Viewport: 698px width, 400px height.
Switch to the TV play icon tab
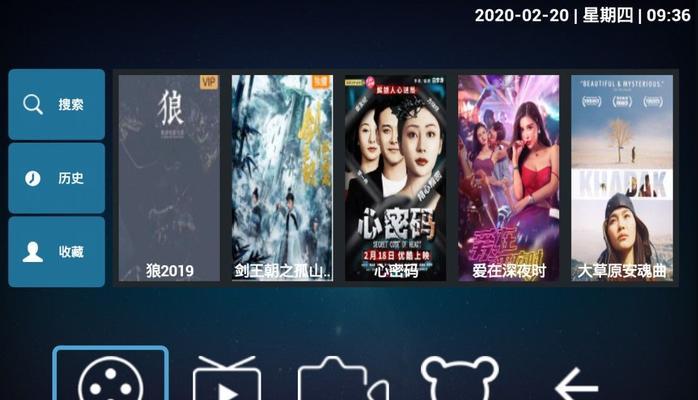tap(226, 379)
